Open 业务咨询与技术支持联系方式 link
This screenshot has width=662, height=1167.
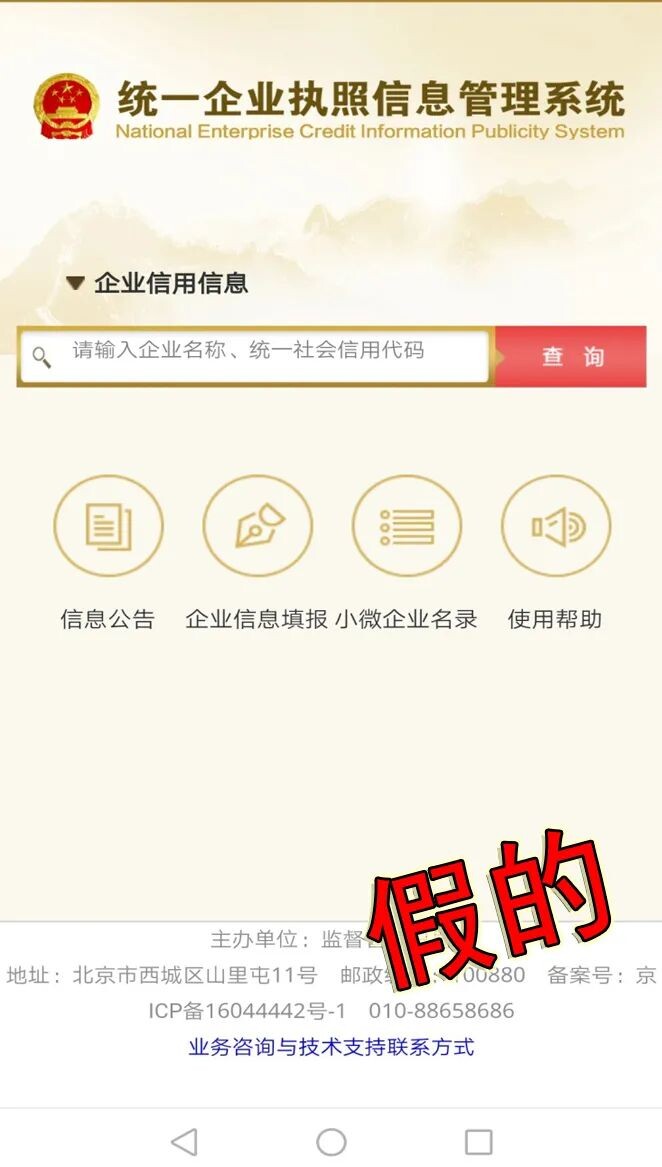331,1047
